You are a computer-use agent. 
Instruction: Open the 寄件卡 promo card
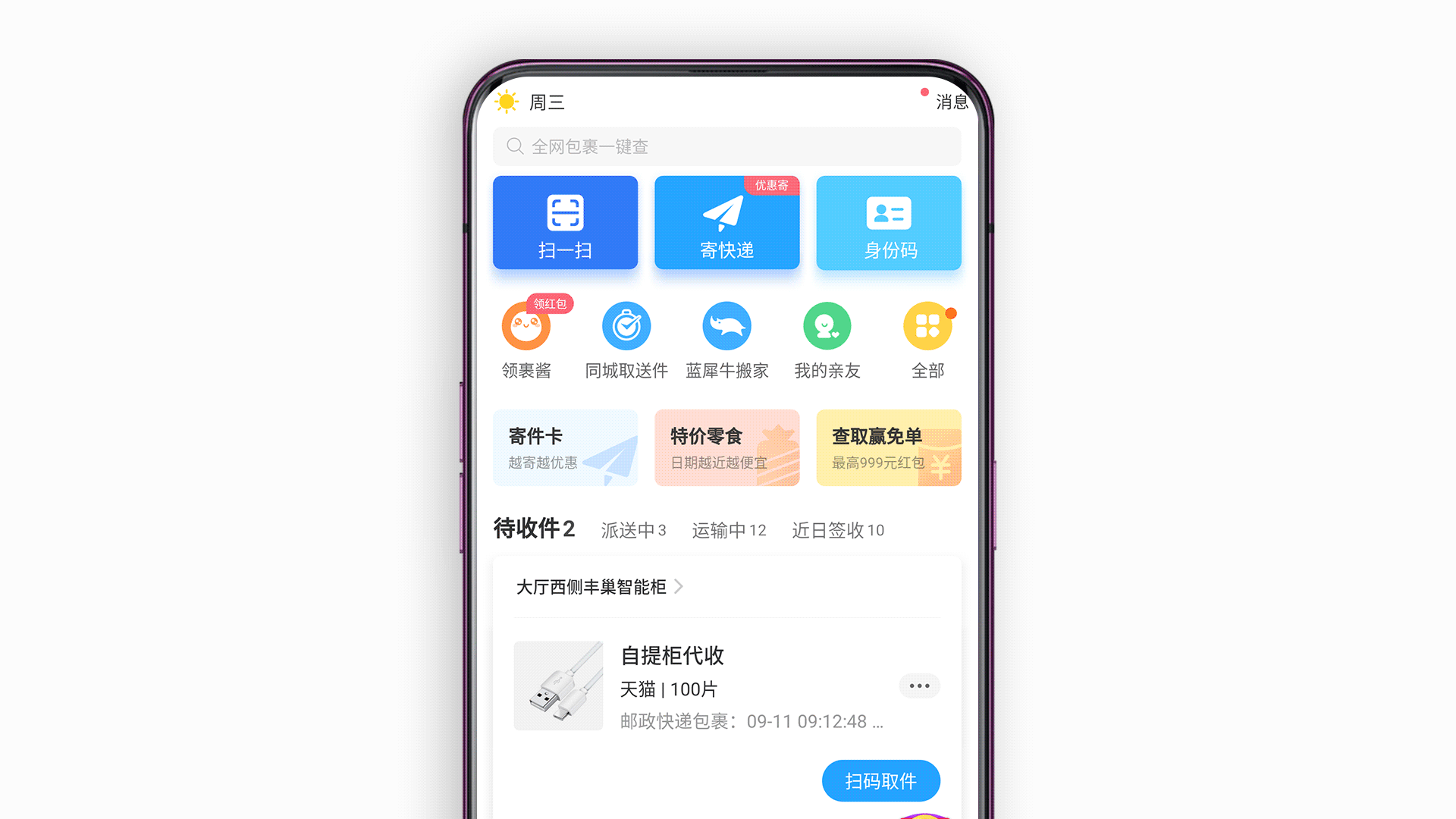coord(565,448)
